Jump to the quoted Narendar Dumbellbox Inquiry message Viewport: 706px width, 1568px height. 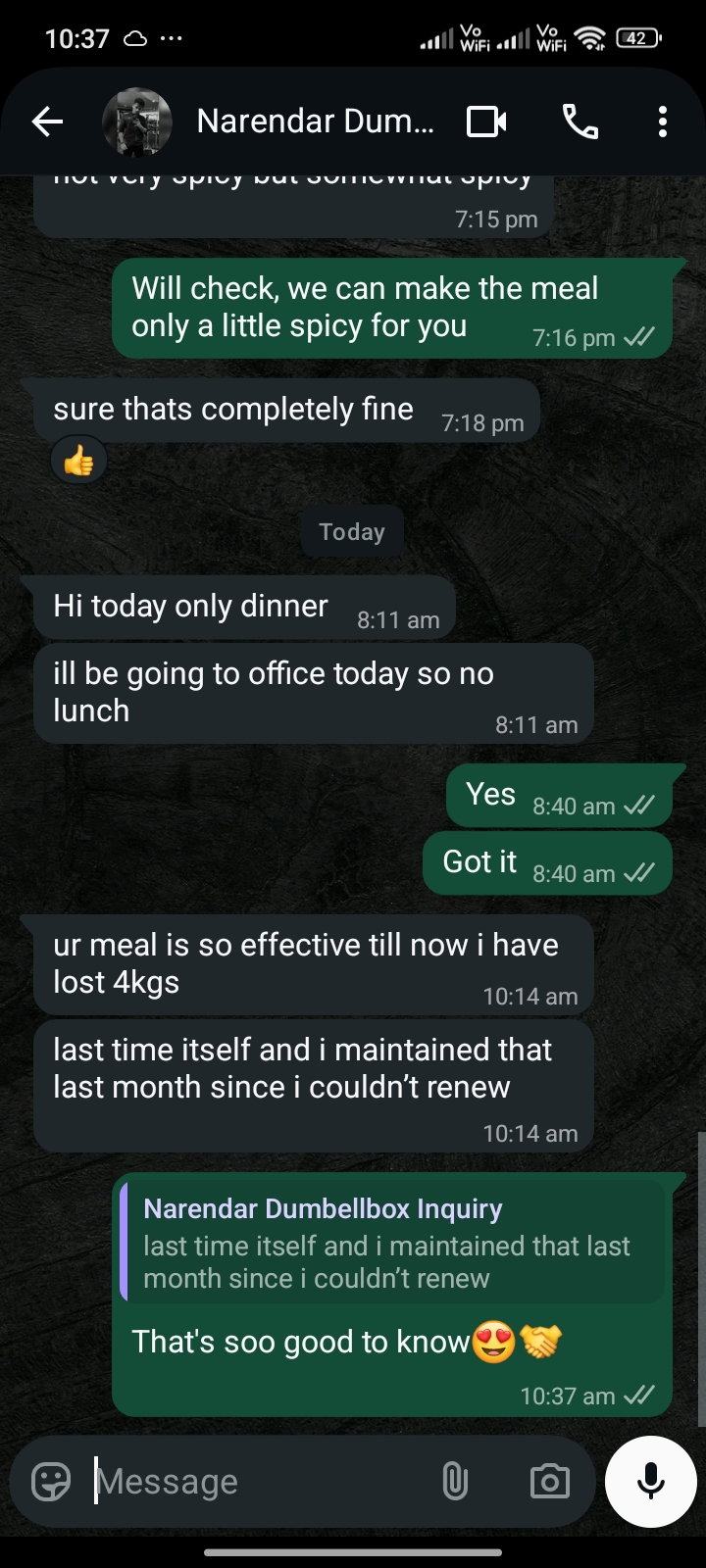coord(392,1243)
